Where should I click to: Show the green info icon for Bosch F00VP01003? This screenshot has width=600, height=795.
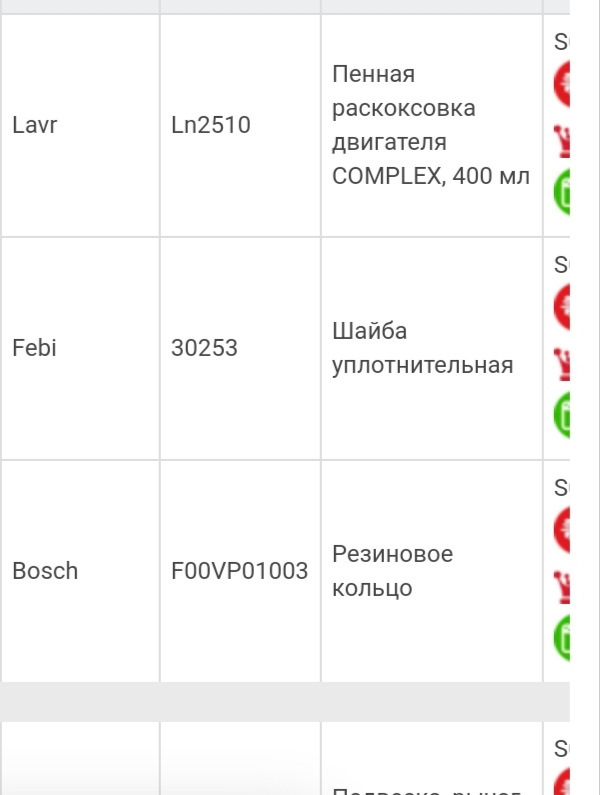click(x=562, y=638)
